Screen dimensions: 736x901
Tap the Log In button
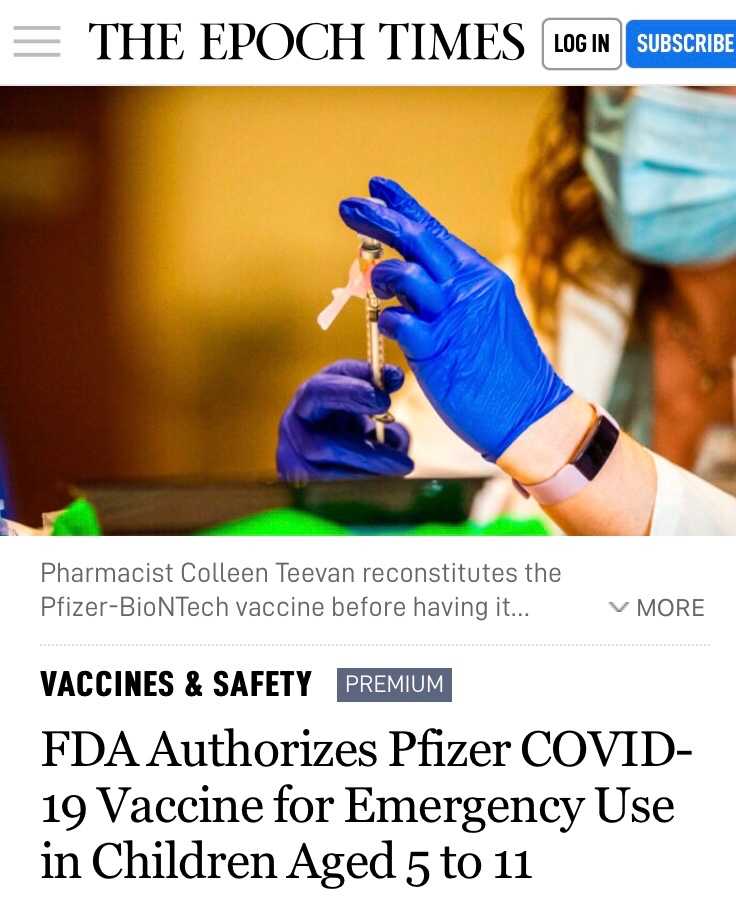tap(581, 44)
